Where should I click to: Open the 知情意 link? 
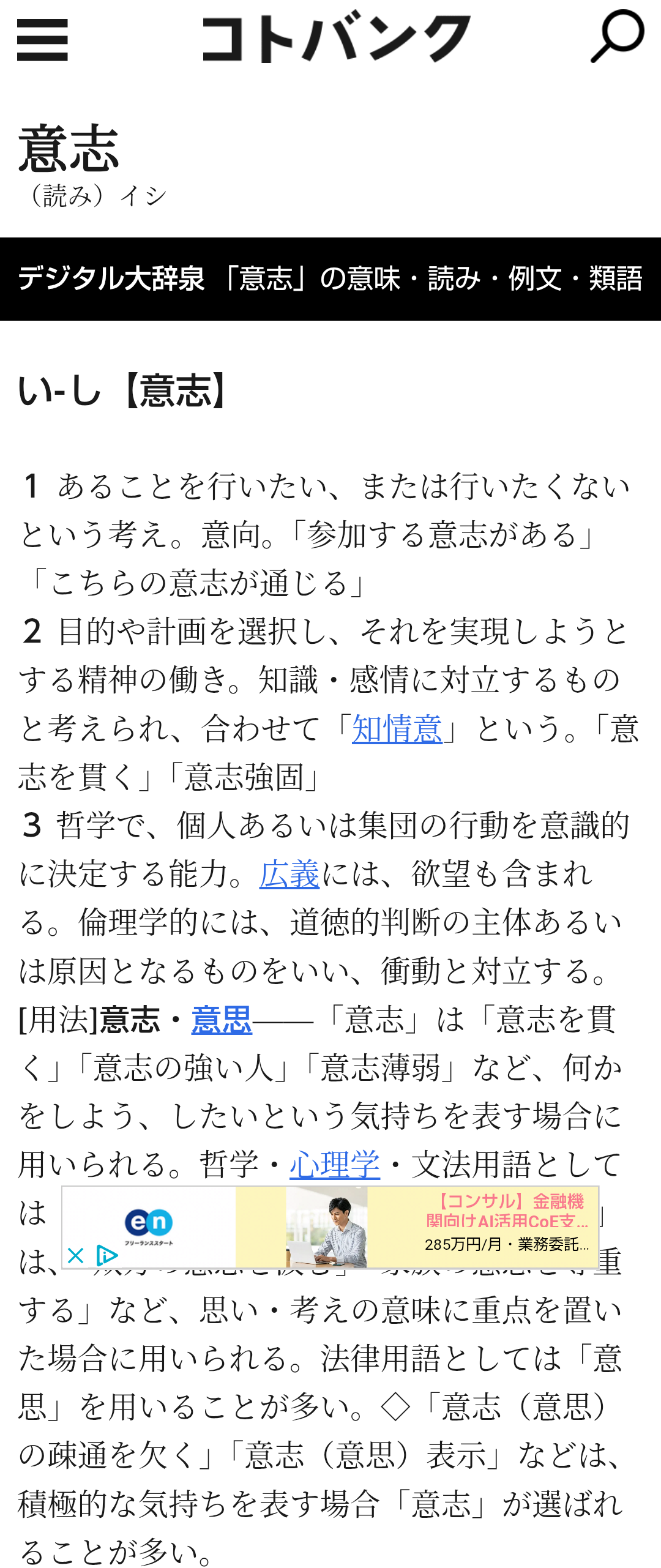(397, 729)
